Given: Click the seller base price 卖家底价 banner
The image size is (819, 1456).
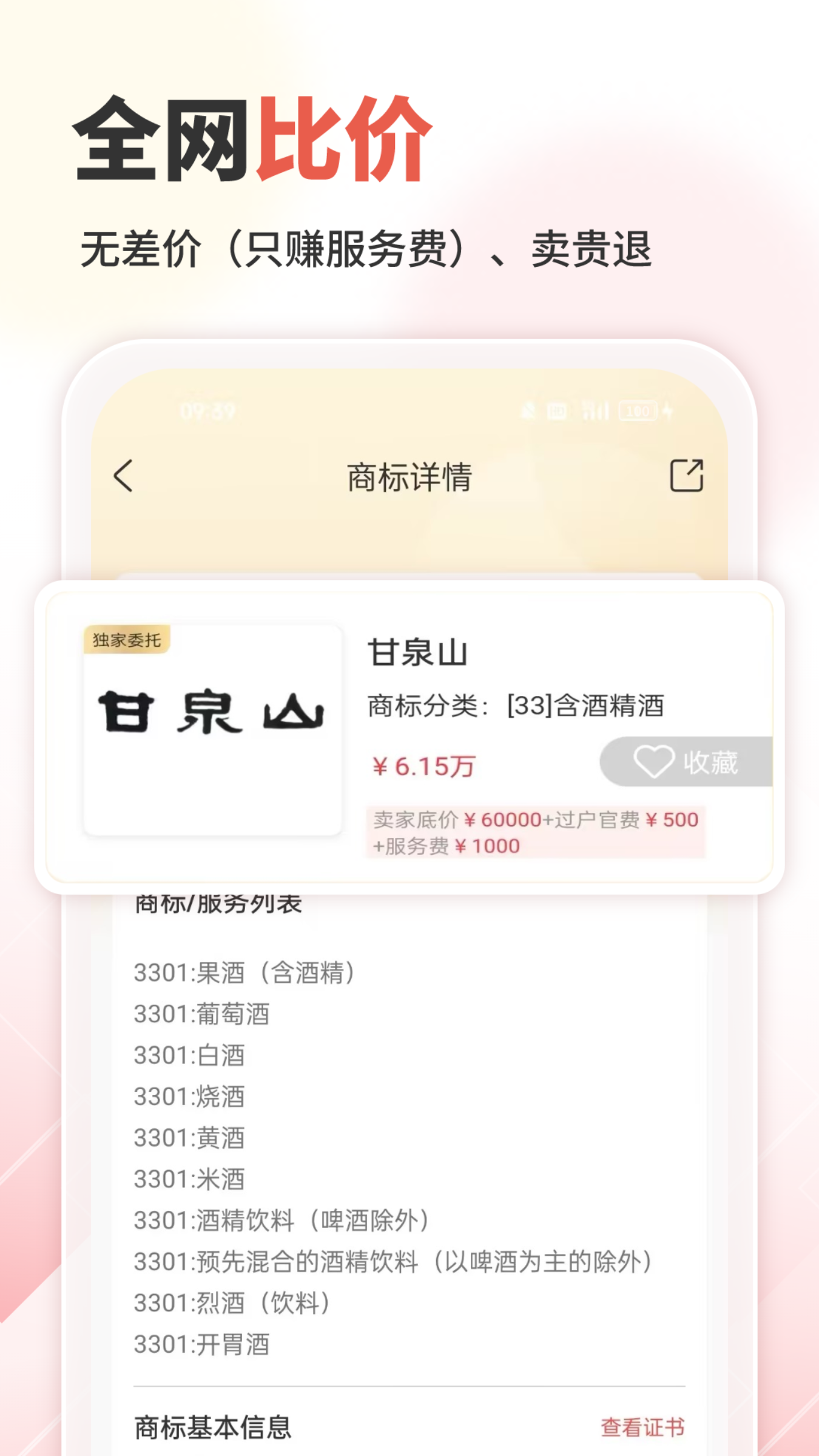Looking at the screenshot, I should (534, 831).
